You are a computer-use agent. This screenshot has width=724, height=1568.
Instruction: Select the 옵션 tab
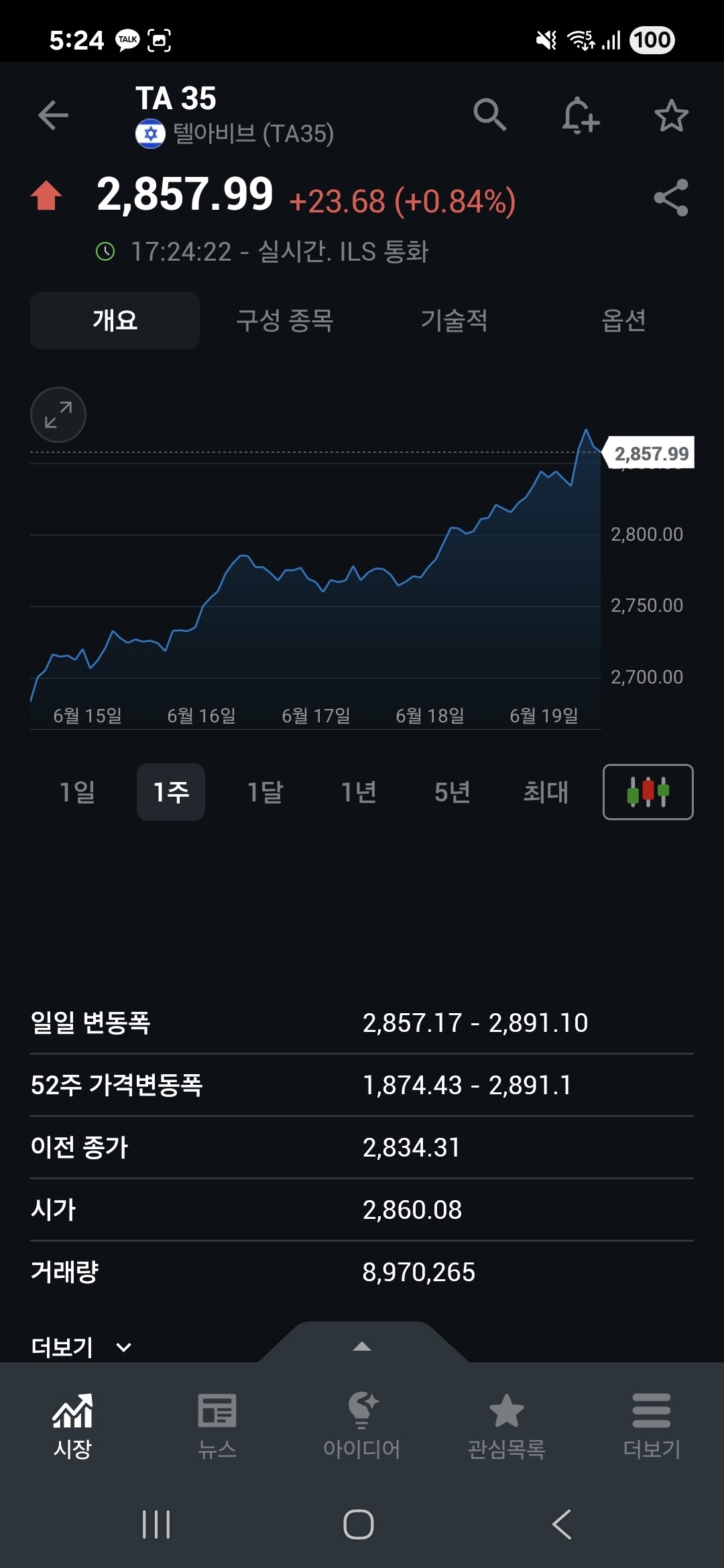(623, 320)
